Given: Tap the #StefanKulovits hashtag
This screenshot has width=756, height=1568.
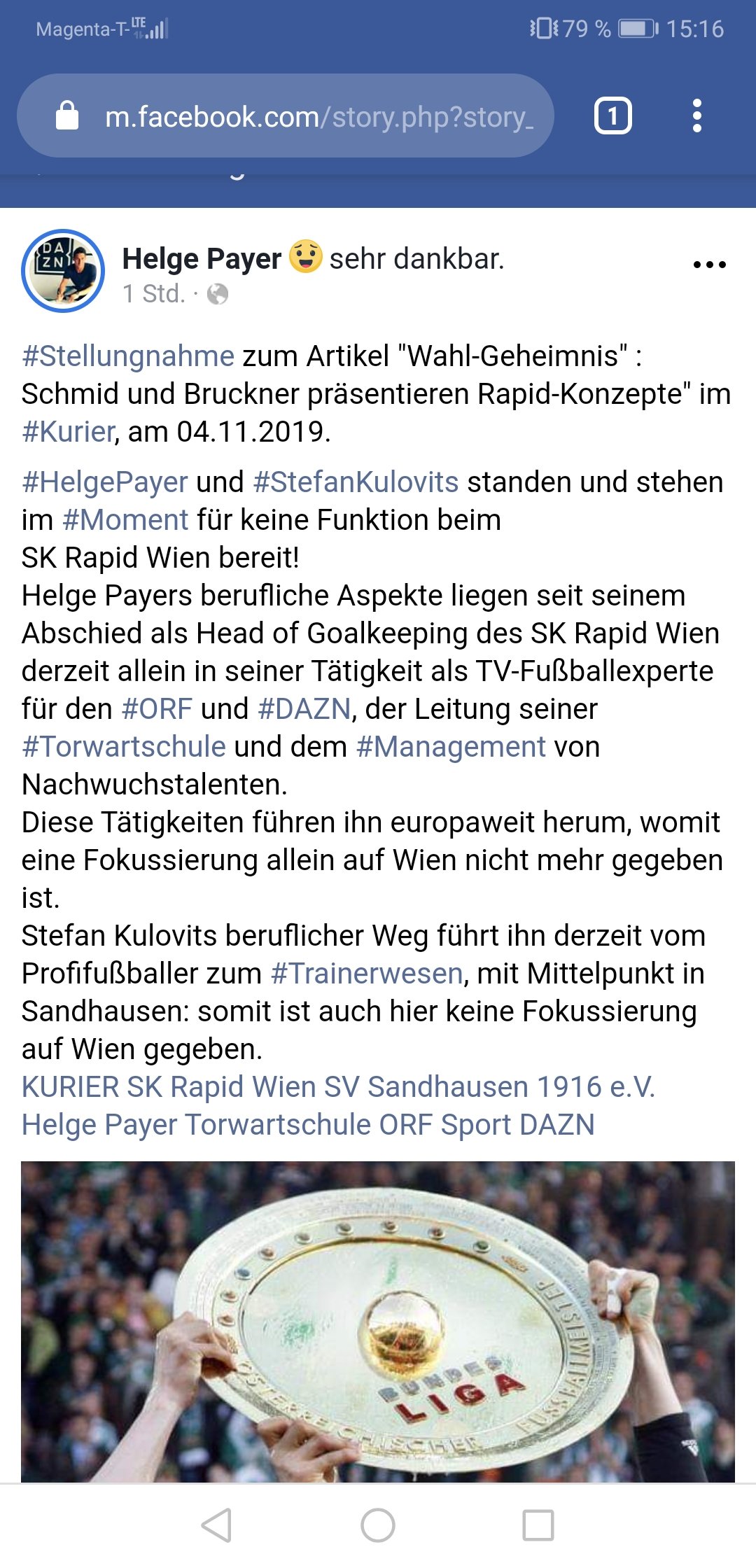Looking at the screenshot, I should pos(356,482).
